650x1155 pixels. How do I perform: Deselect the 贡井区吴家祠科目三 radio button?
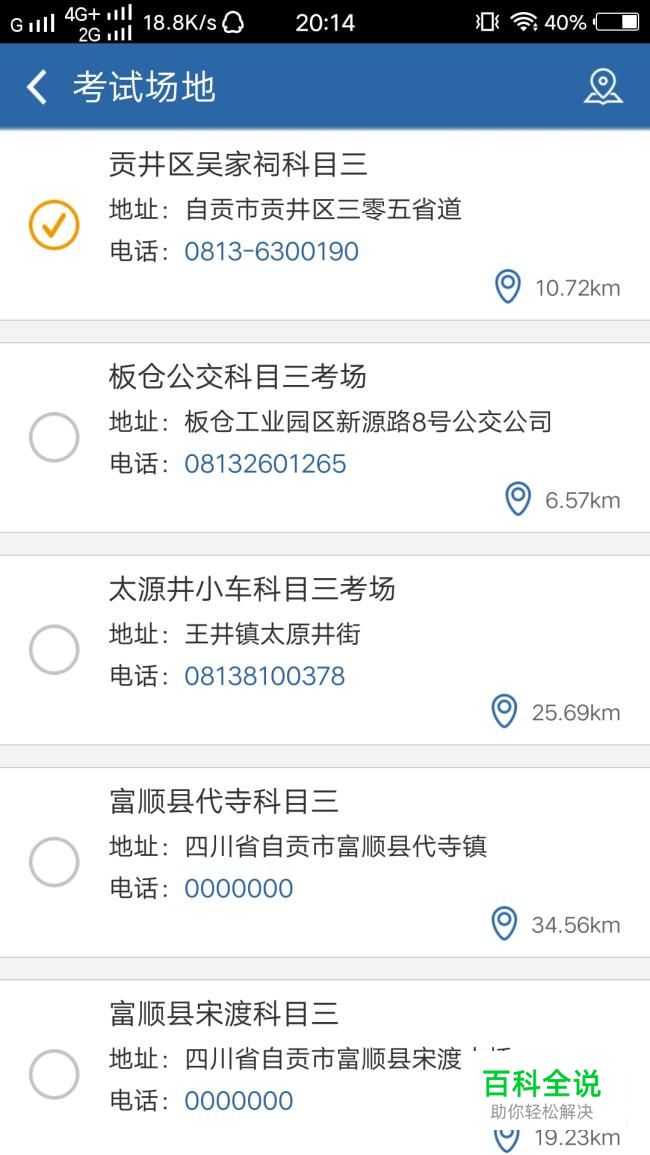pyautogui.click(x=54, y=225)
